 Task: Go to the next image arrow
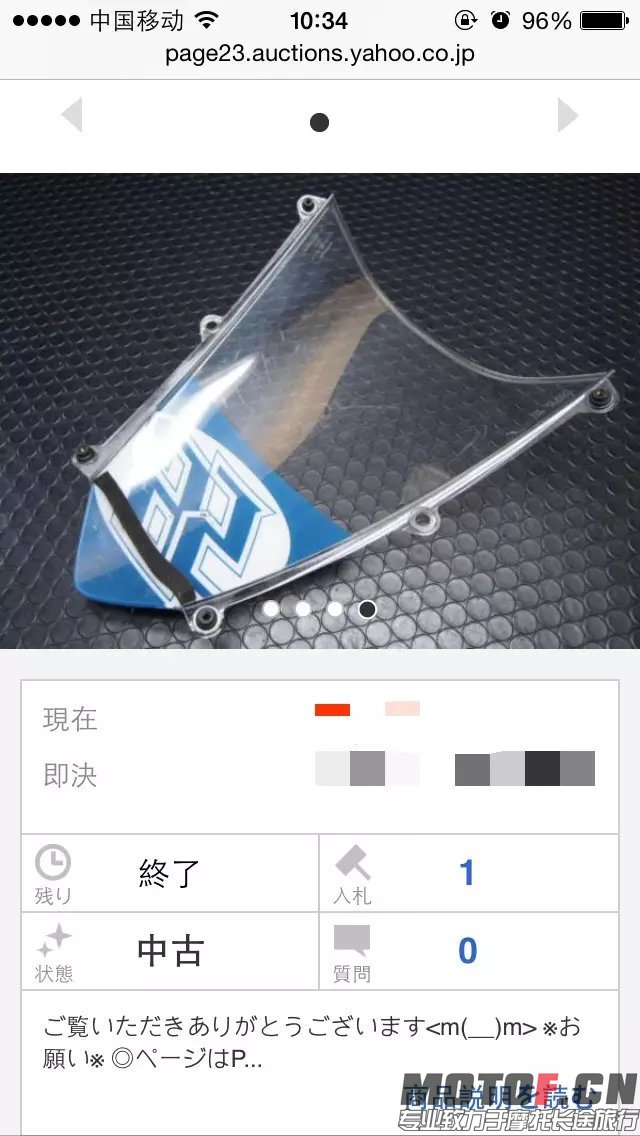[567, 116]
